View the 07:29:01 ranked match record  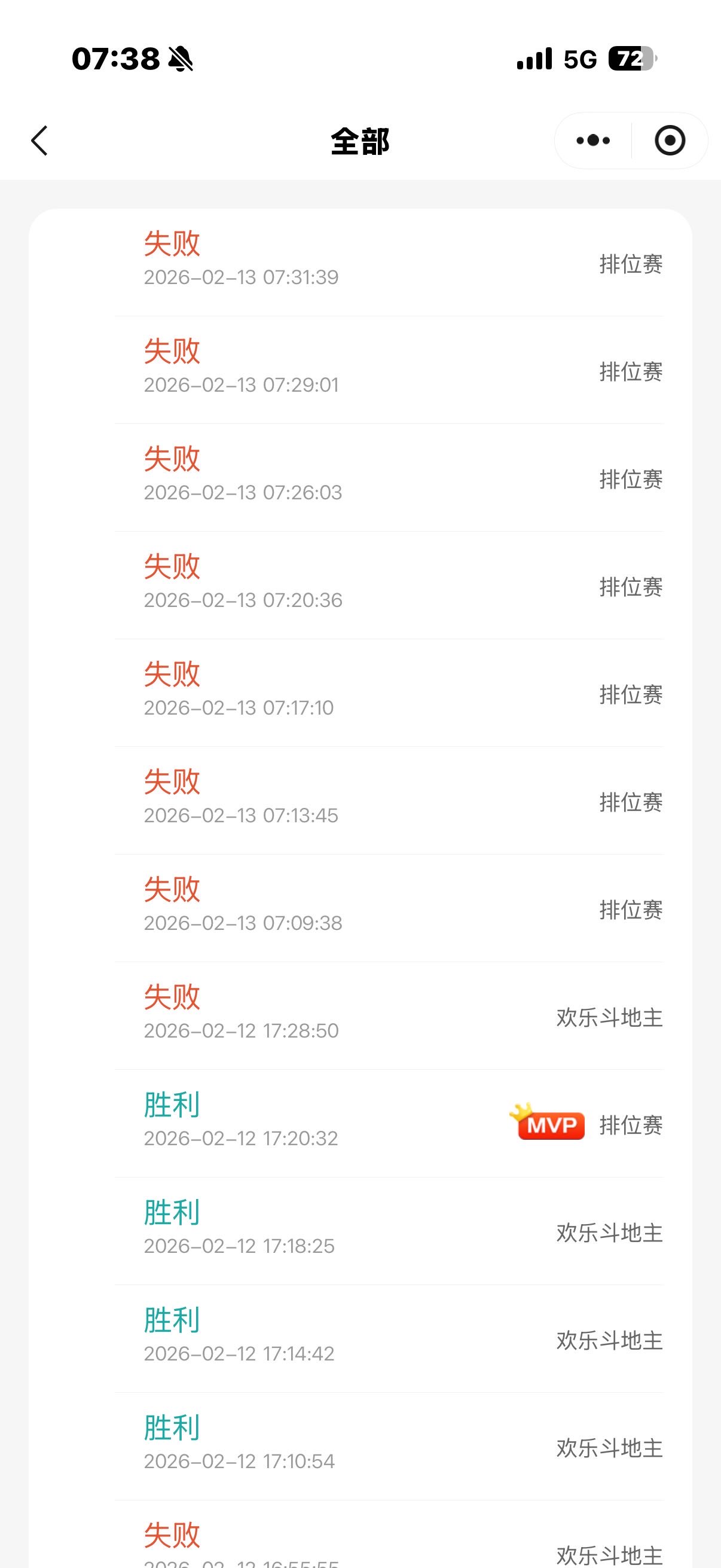(x=388, y=370)
